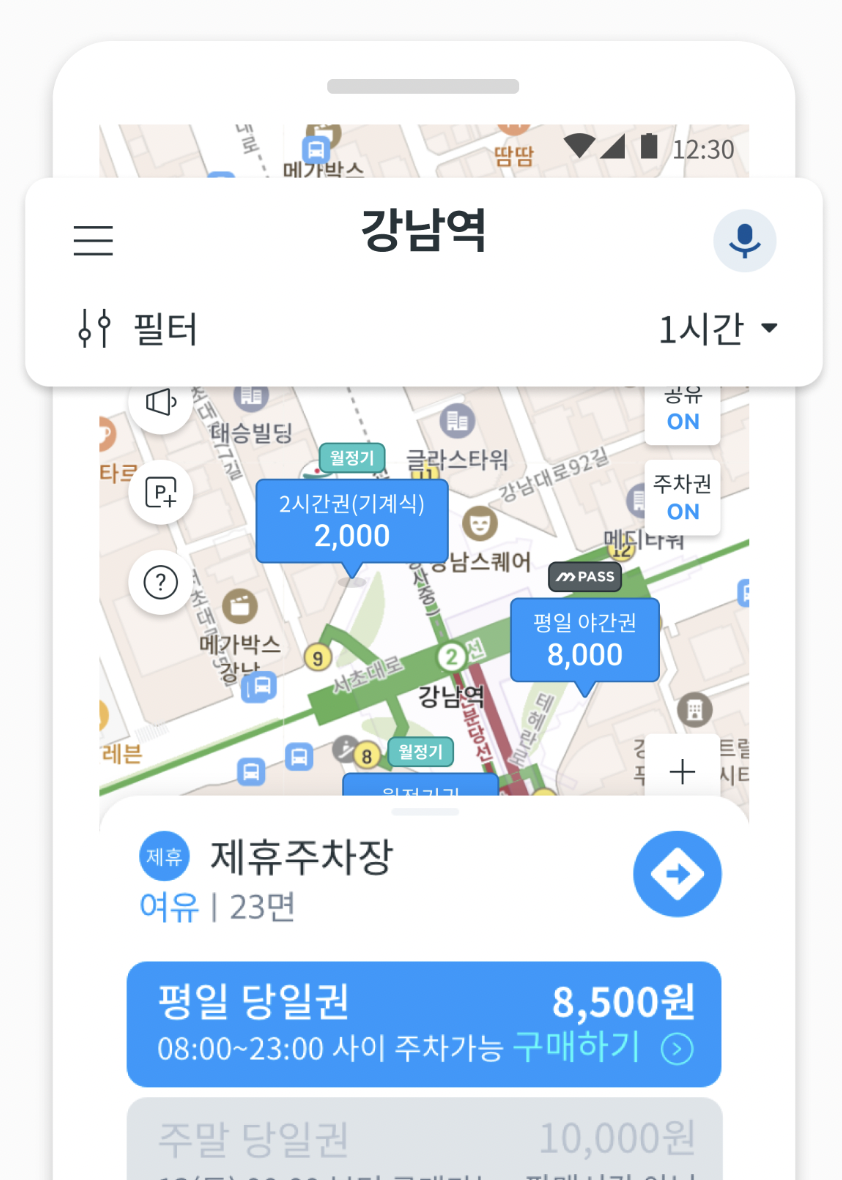Image resolution: width=842 pixels, height=1180 pixels.
Task: Tap the voice search microphone icon
Action: coord(744,241)
